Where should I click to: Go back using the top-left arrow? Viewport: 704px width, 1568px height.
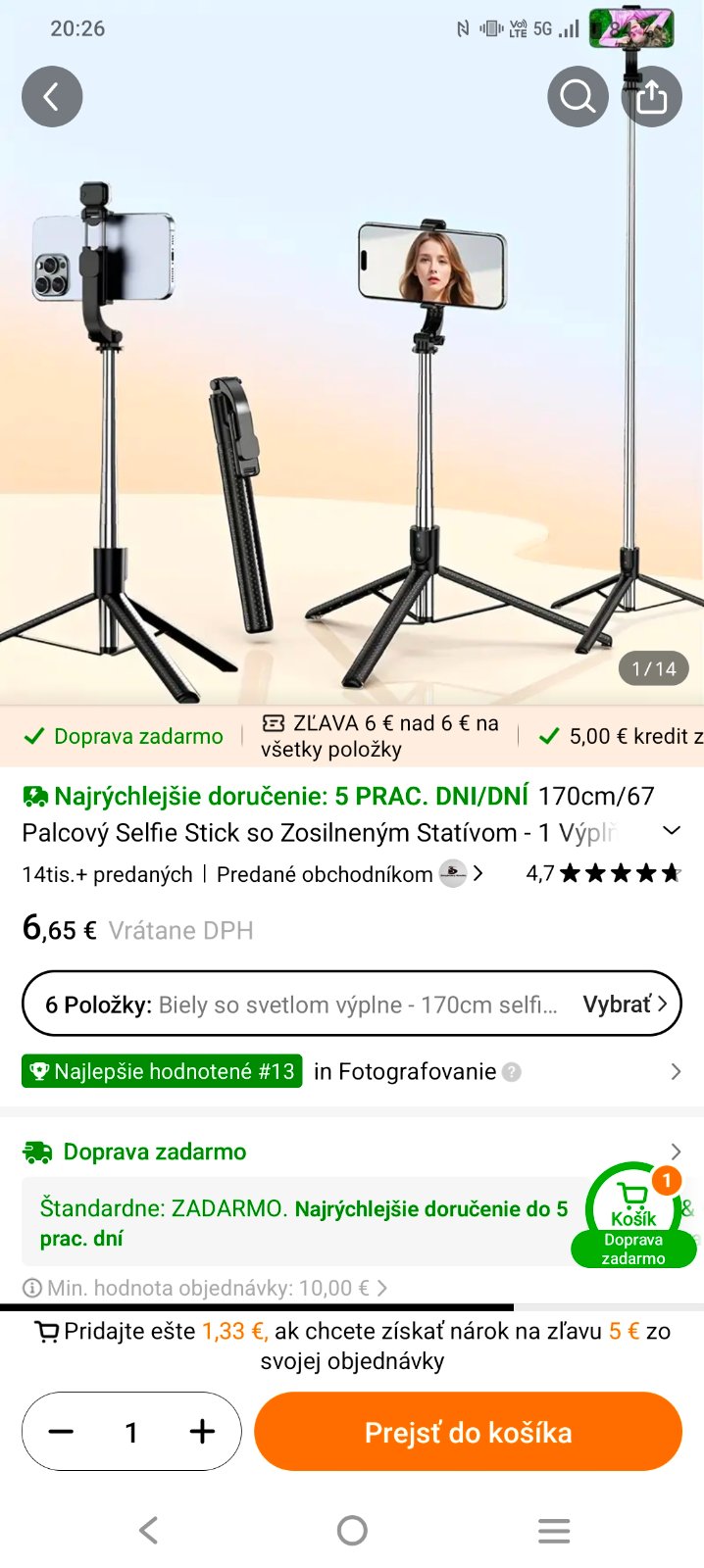pos(52,96)
